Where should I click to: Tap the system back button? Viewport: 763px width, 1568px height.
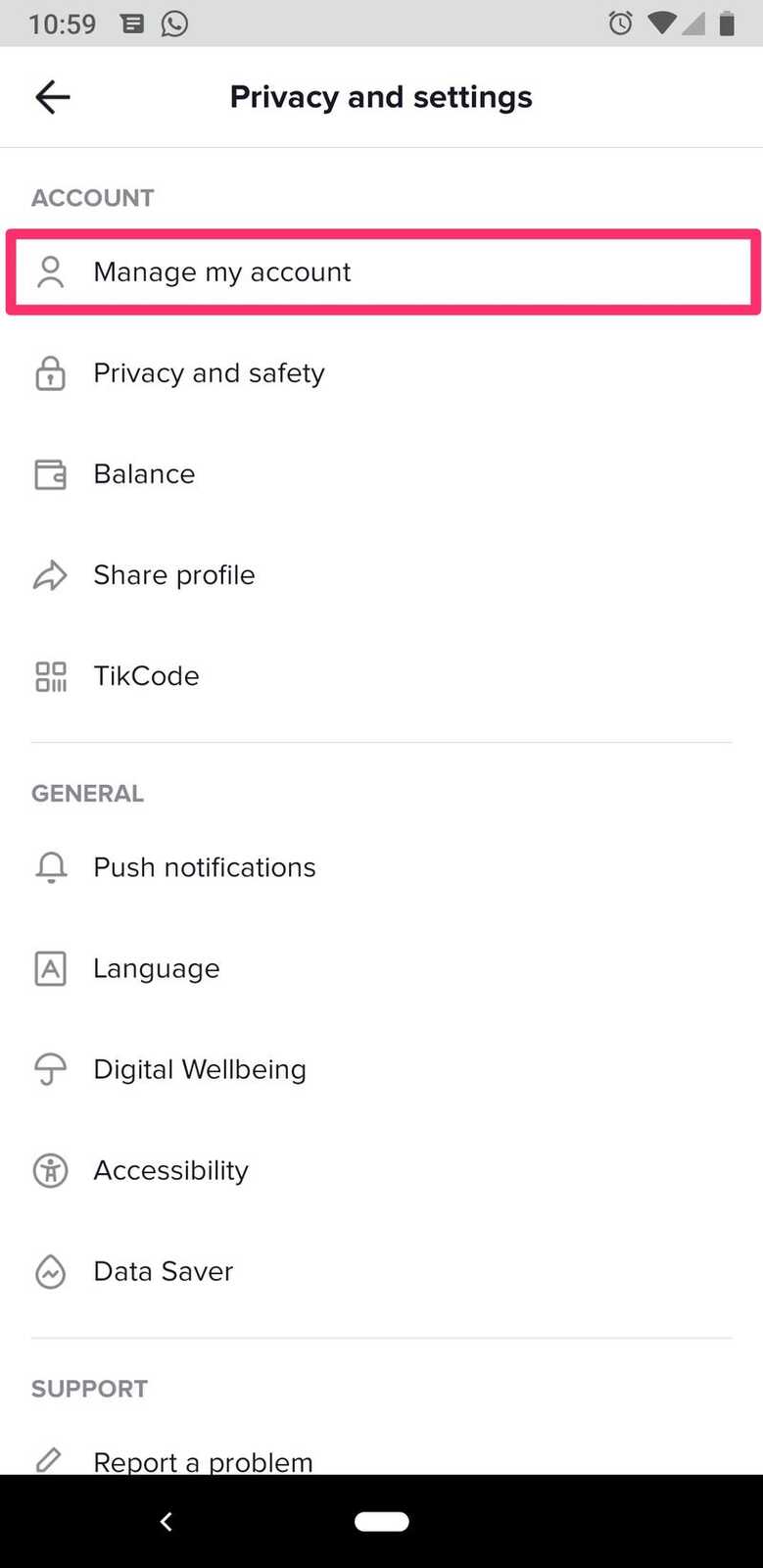click(x=167, y=1521)
